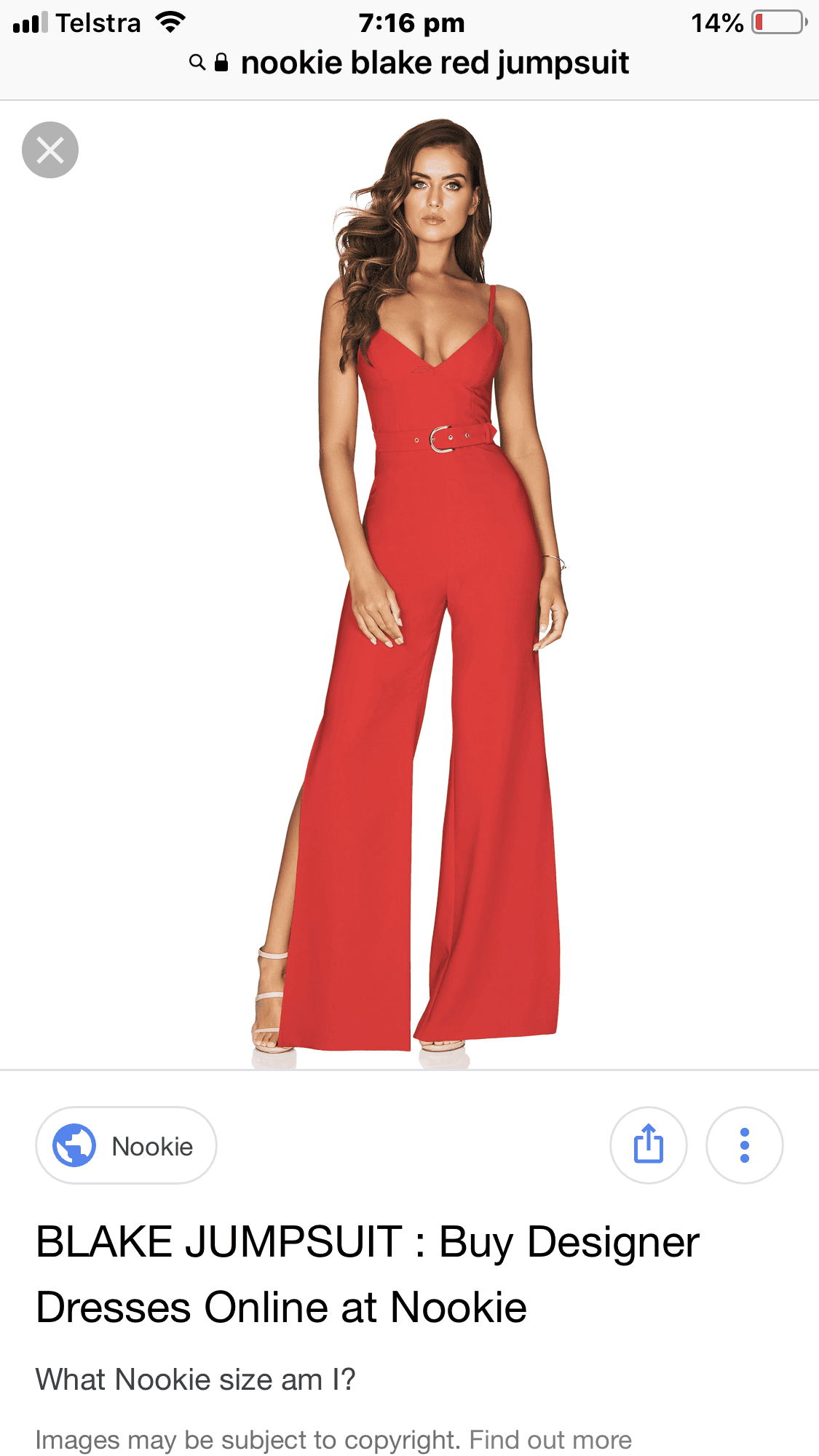Tap Find out more about copyright
This screenshot has width=819, height=1456.
pyautogui.click(x=550, y=1439)
